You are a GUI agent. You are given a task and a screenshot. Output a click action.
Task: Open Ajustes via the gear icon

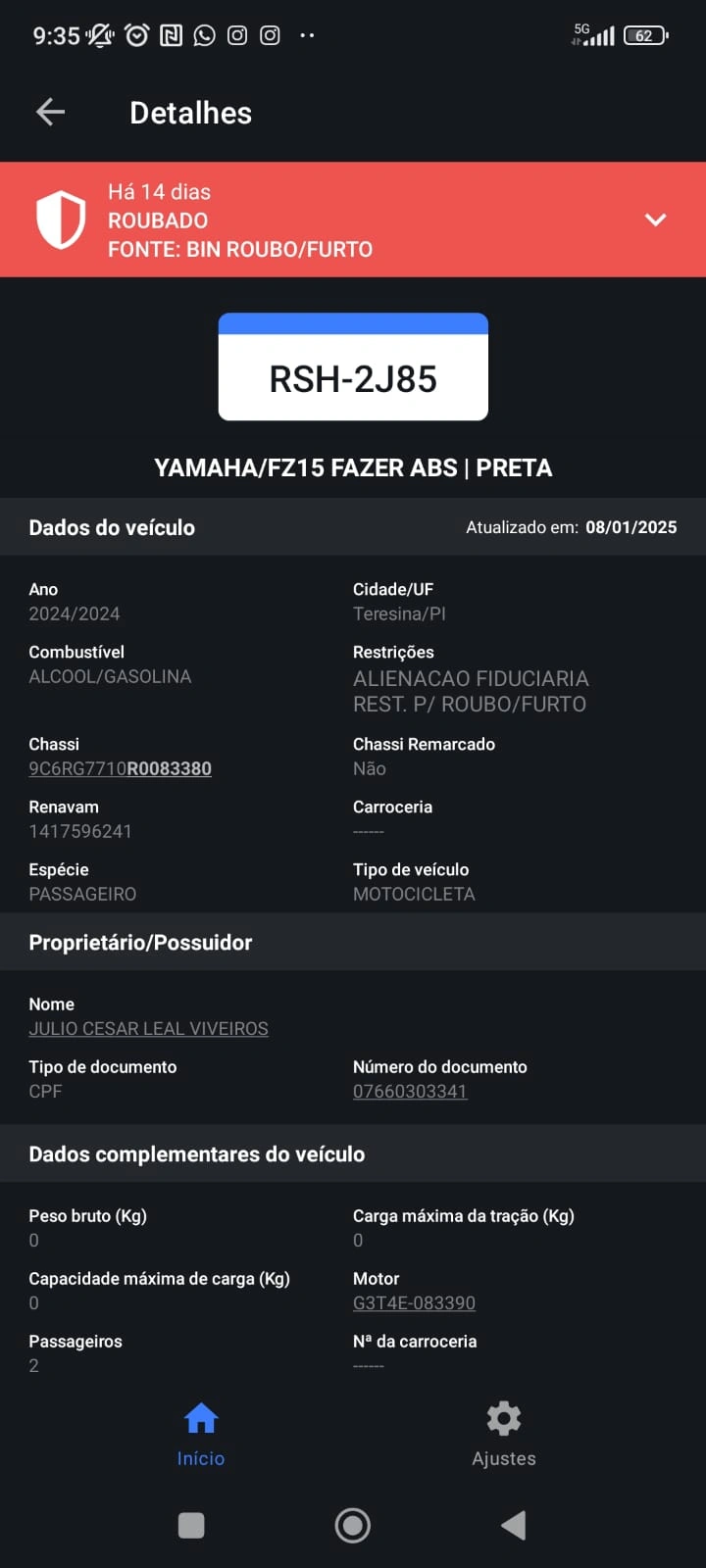pos(503,1418)
